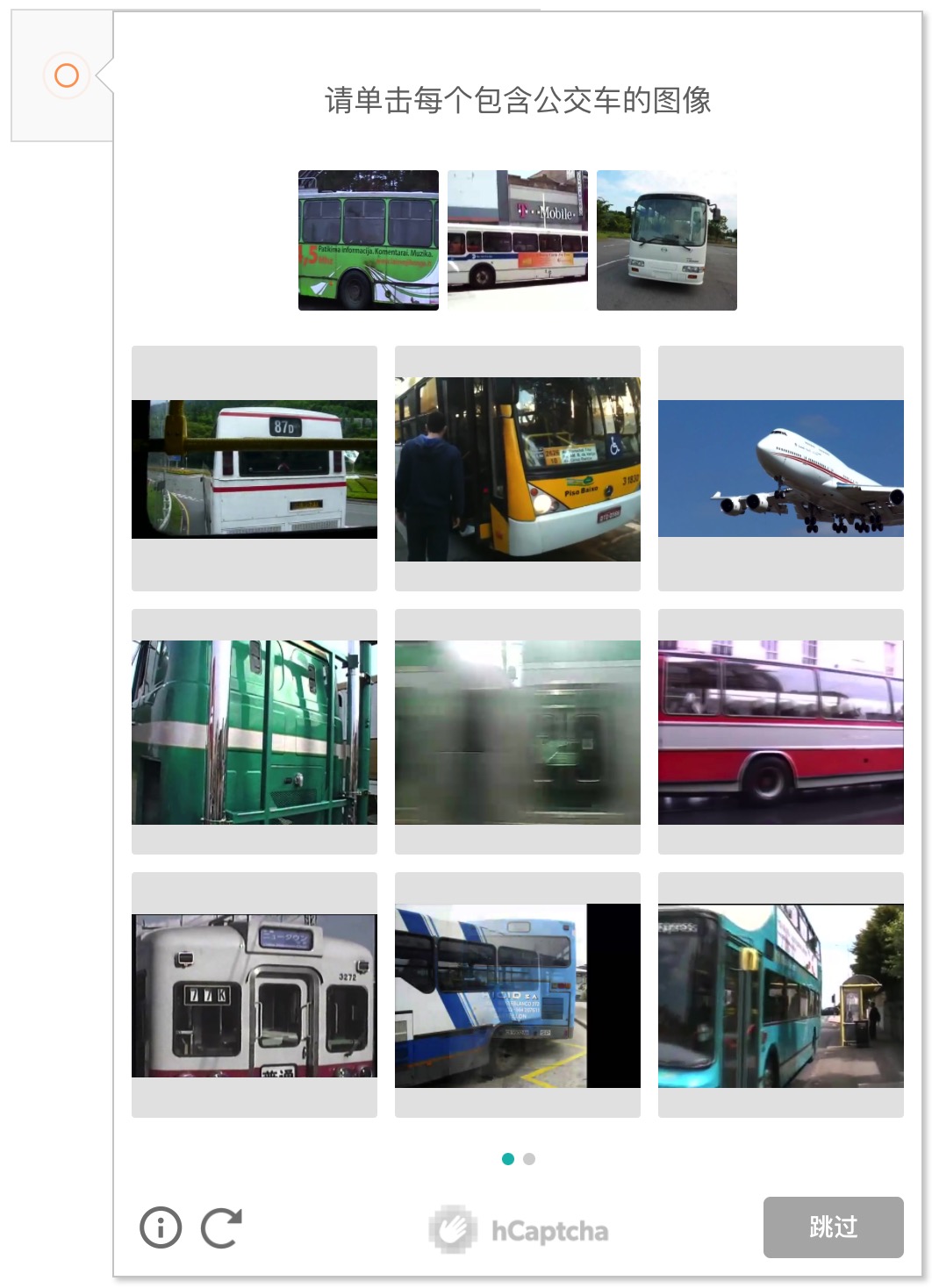
Task: Select the silver train numbered 3272
Action: (255, 995)
